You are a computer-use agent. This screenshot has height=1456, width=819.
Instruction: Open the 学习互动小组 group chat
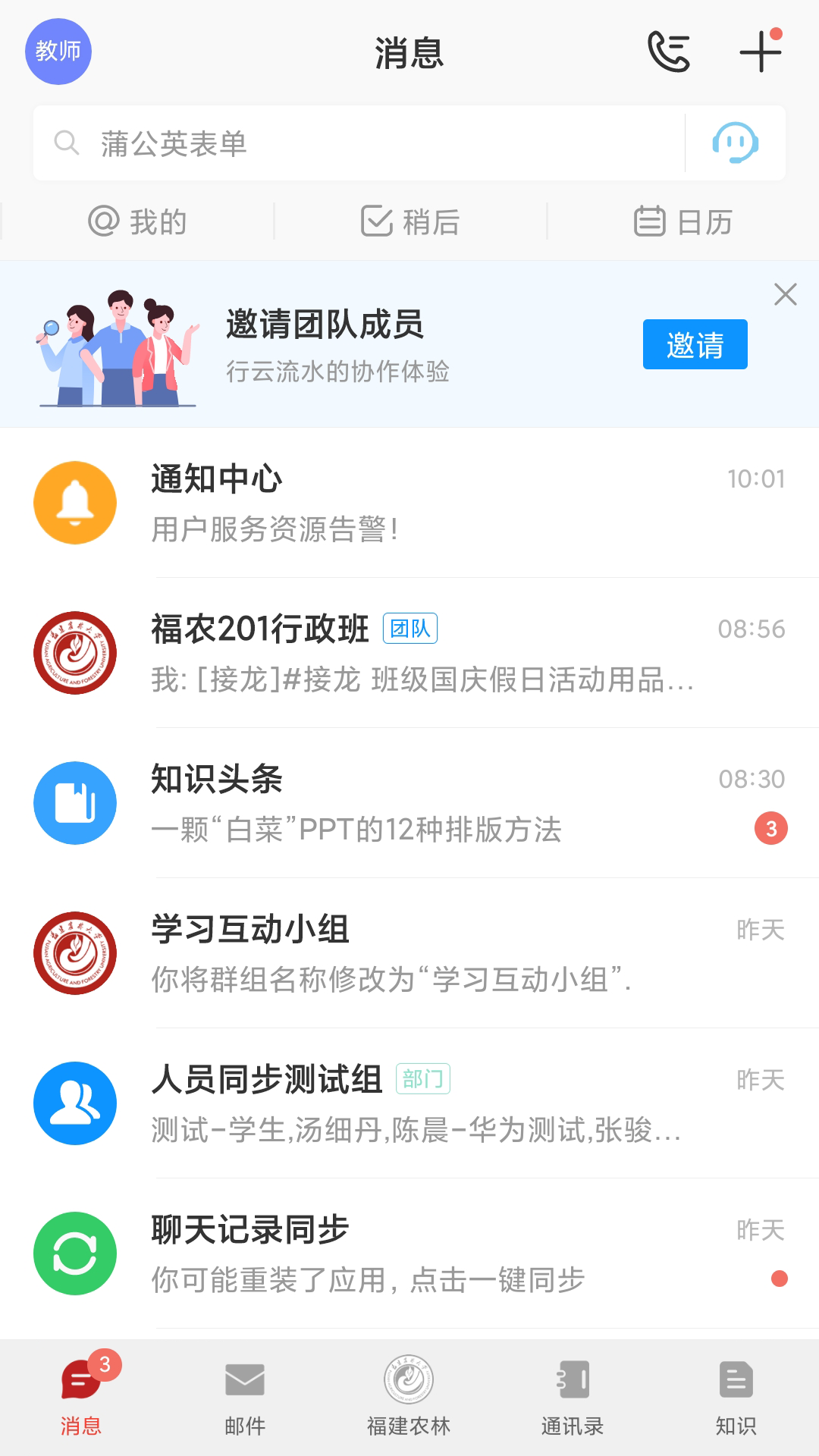pos(409,953)
